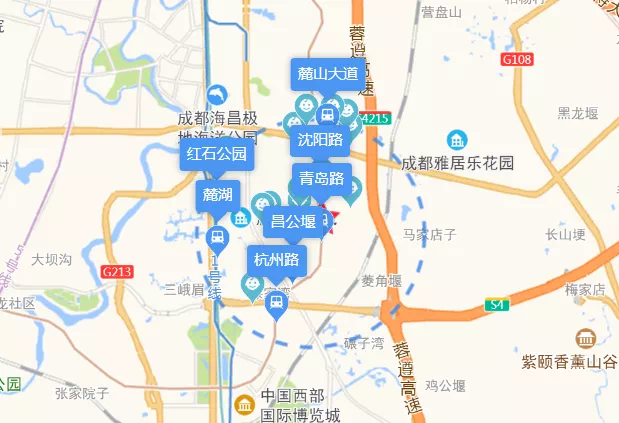Tap the 杭州路 station marker

pos(277,260)
